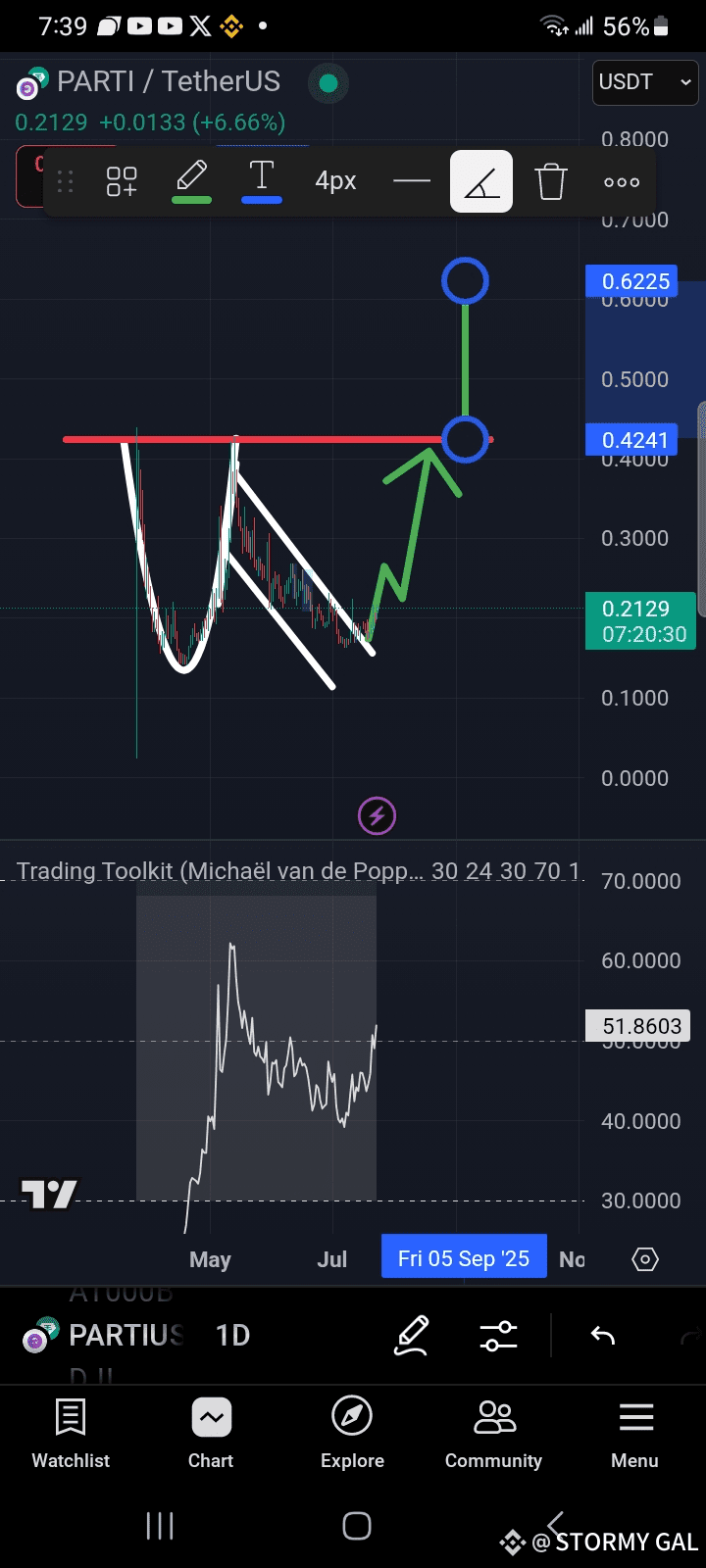
Task: Change the 1D chart interval
Action: point(232,1336)
